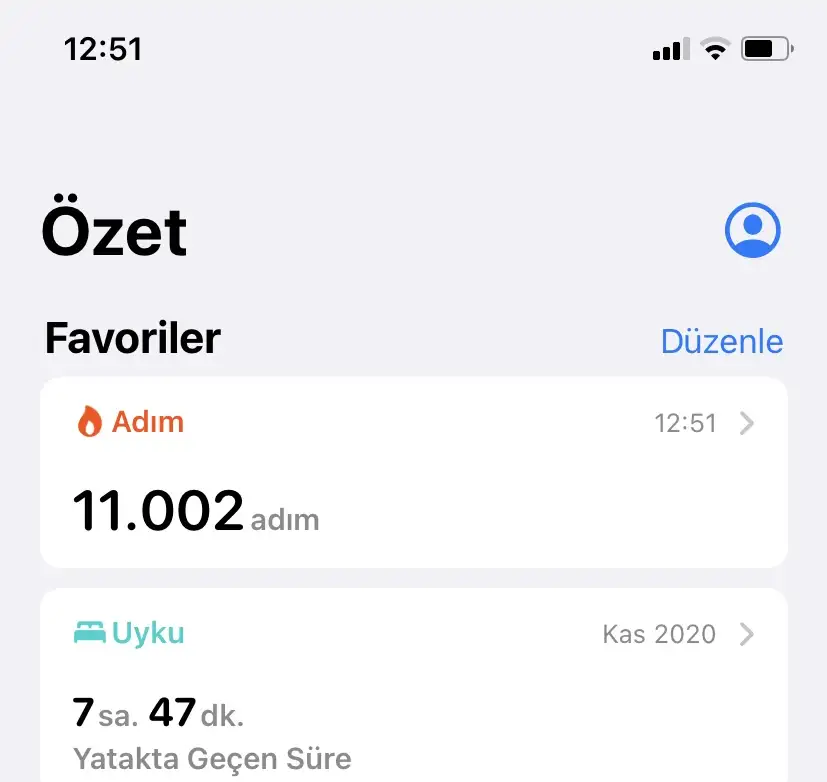Tap Düzenle to edit favorites
This screenshot has width=827, height=782.
721,341
